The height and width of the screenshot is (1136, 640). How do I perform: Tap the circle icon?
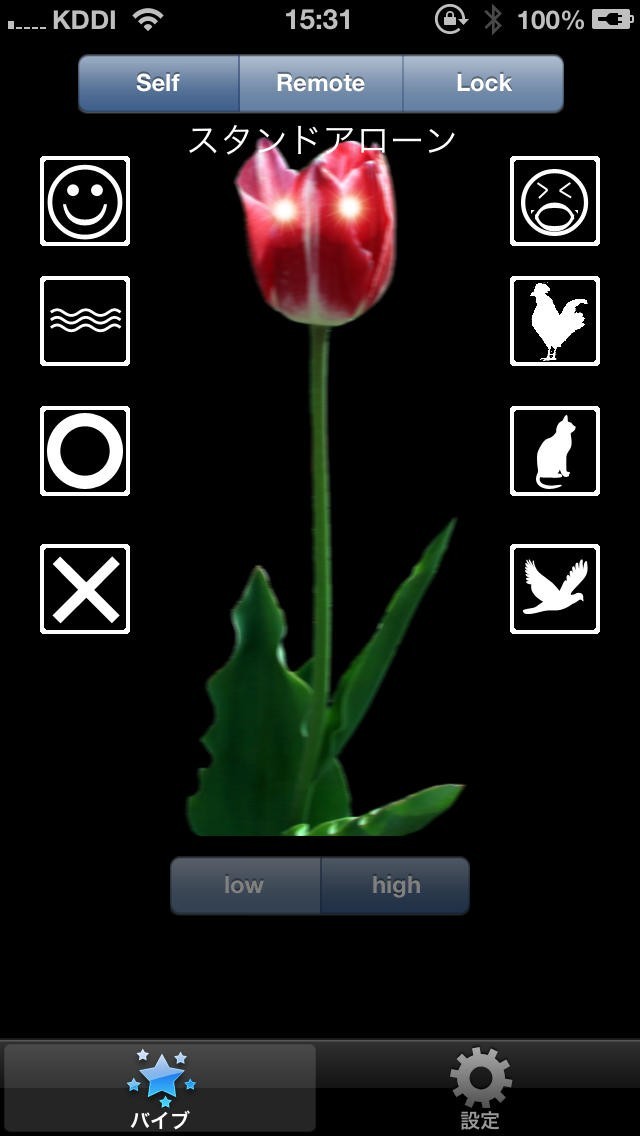coord(85,451)
